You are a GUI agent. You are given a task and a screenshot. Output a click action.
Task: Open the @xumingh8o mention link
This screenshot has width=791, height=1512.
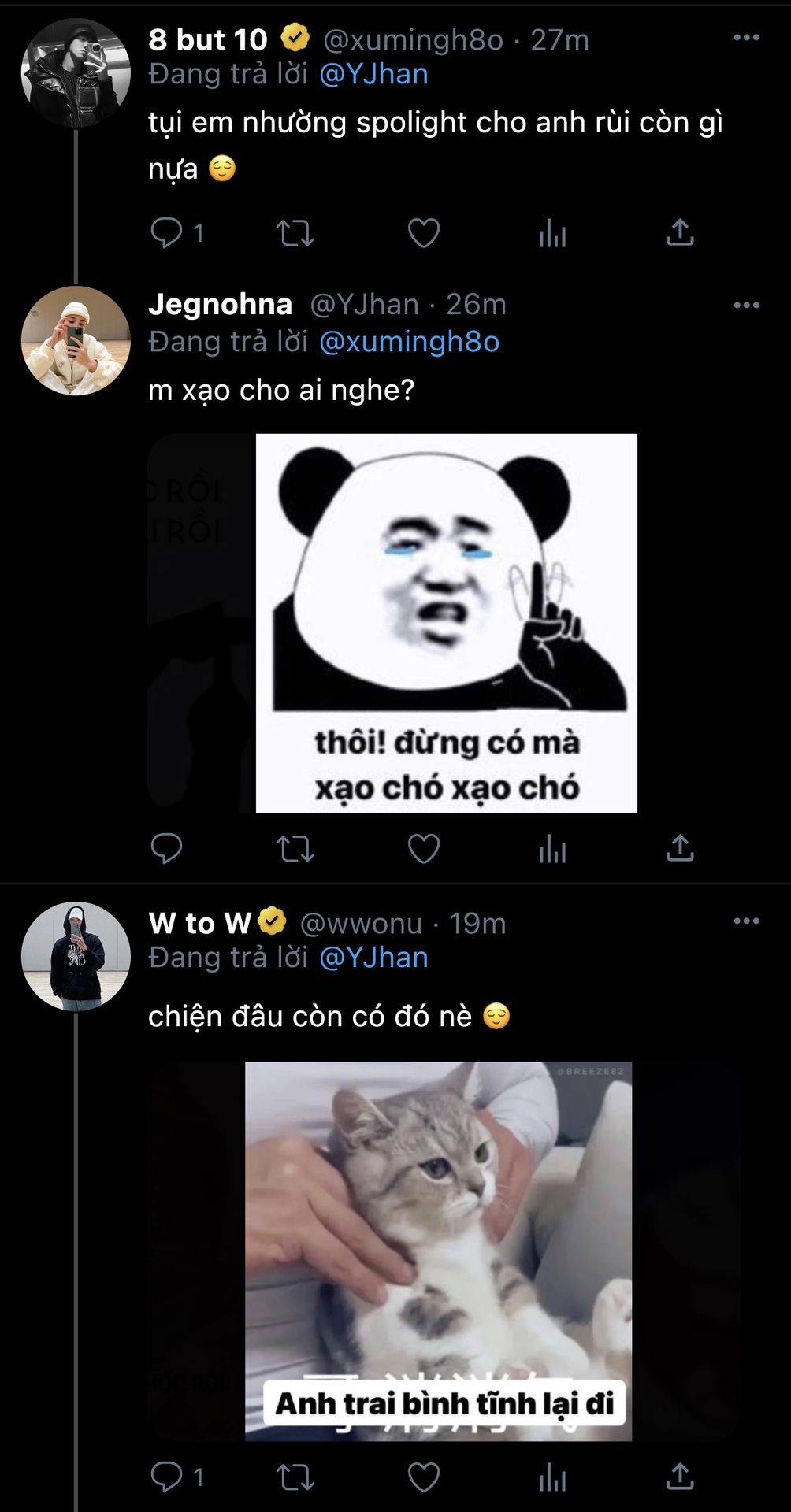[409, 342]
